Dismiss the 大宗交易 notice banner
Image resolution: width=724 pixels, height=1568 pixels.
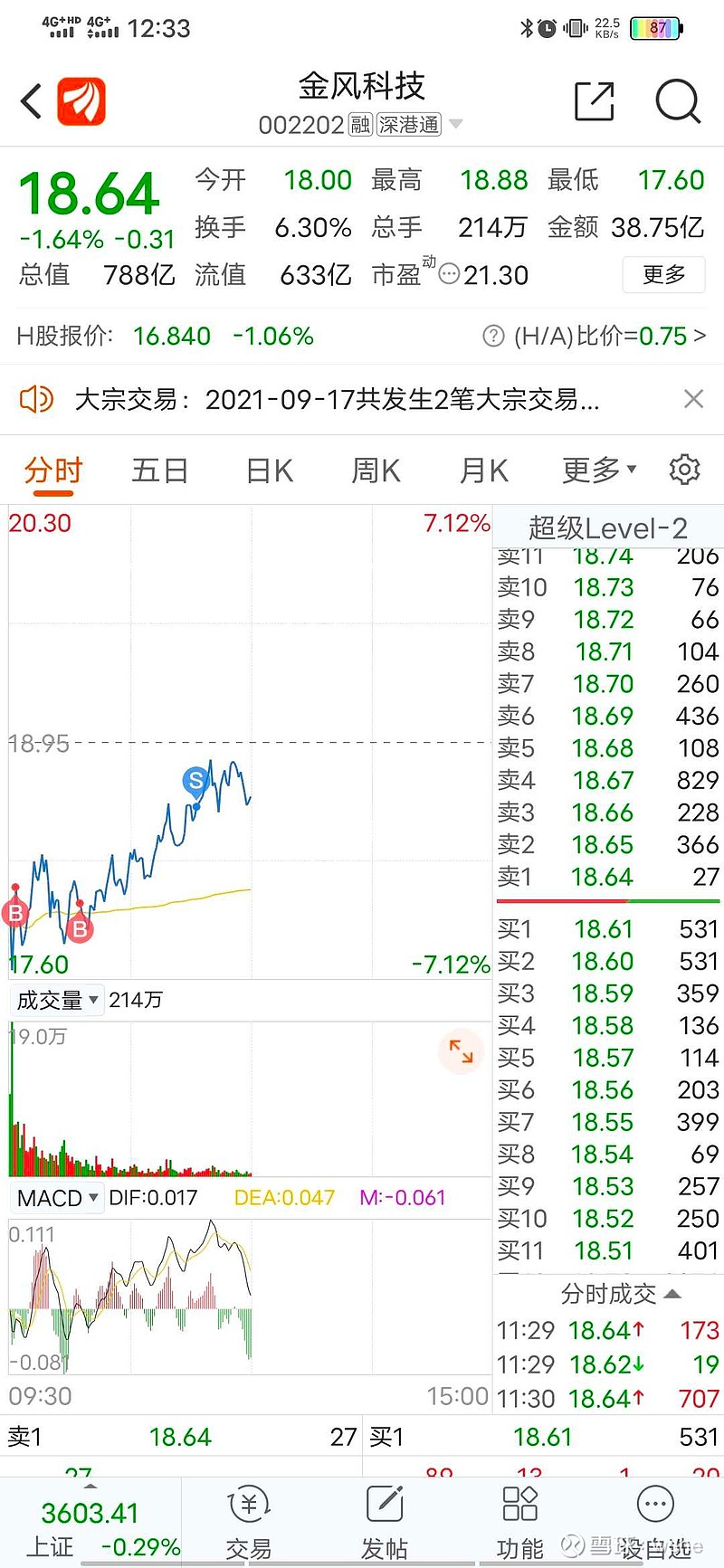pyautogui.click(x=694, y=399)
